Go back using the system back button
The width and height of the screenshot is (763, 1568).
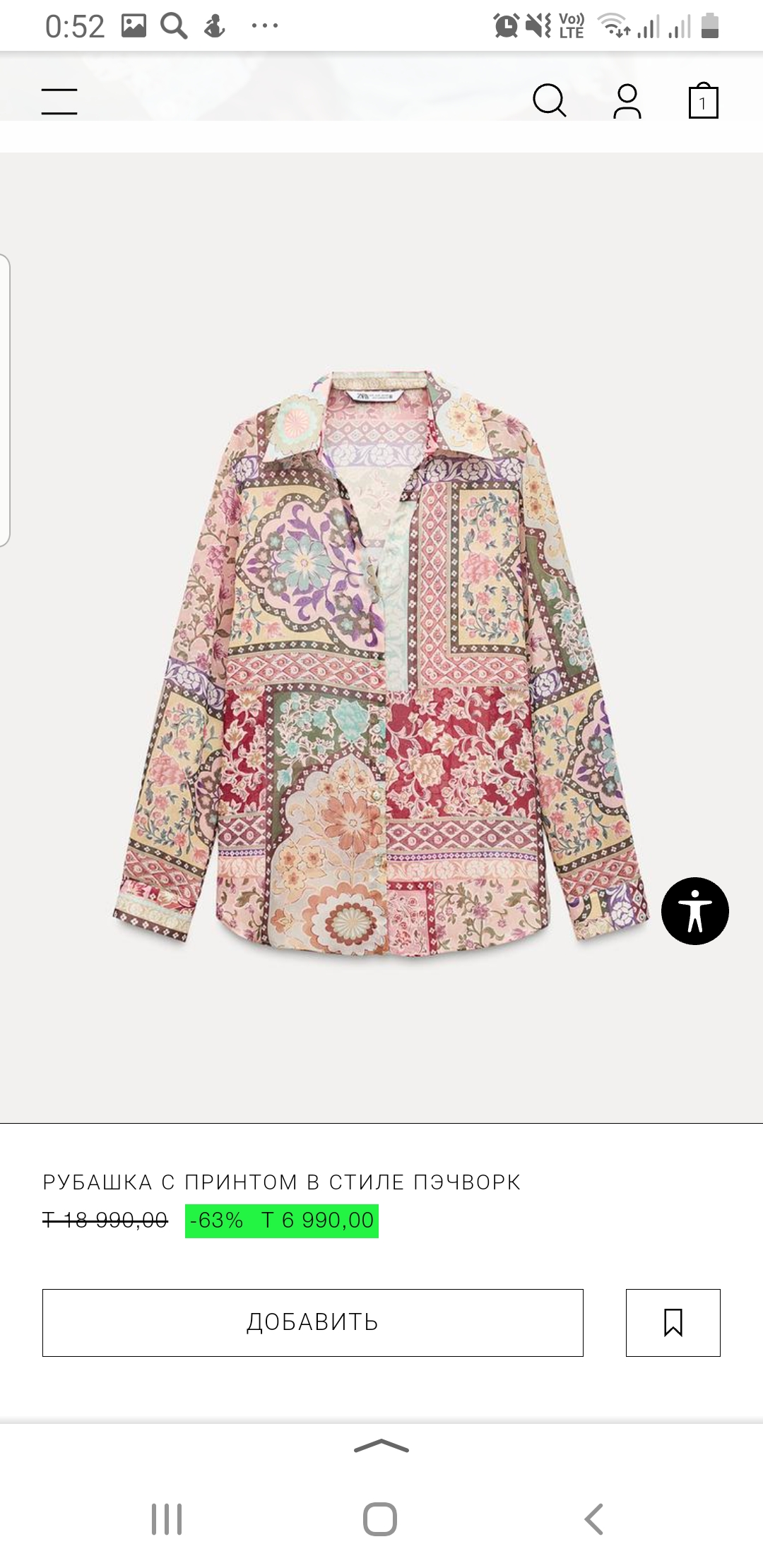(593, 1519)
